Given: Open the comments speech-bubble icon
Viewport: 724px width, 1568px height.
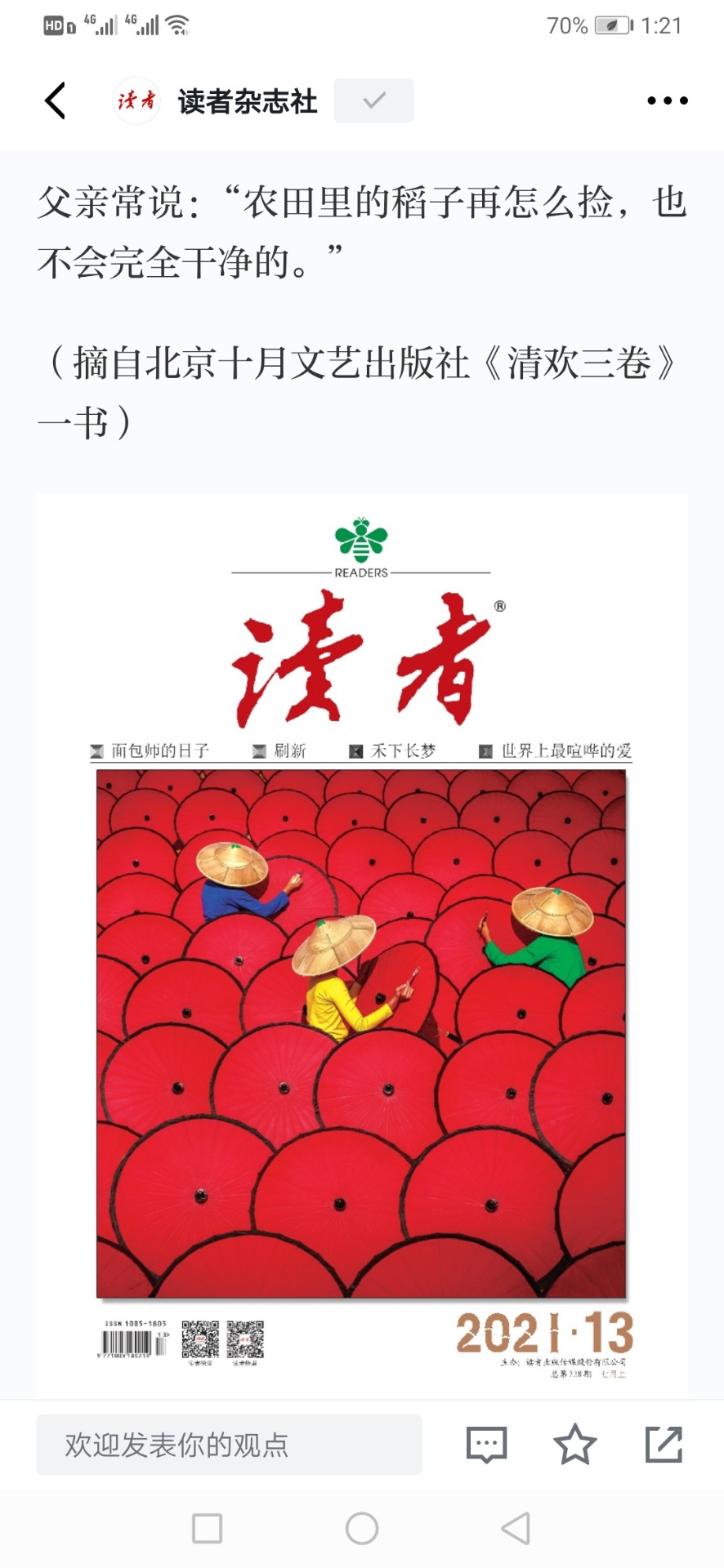Looking at the screenshot, I should point(486,1445).
